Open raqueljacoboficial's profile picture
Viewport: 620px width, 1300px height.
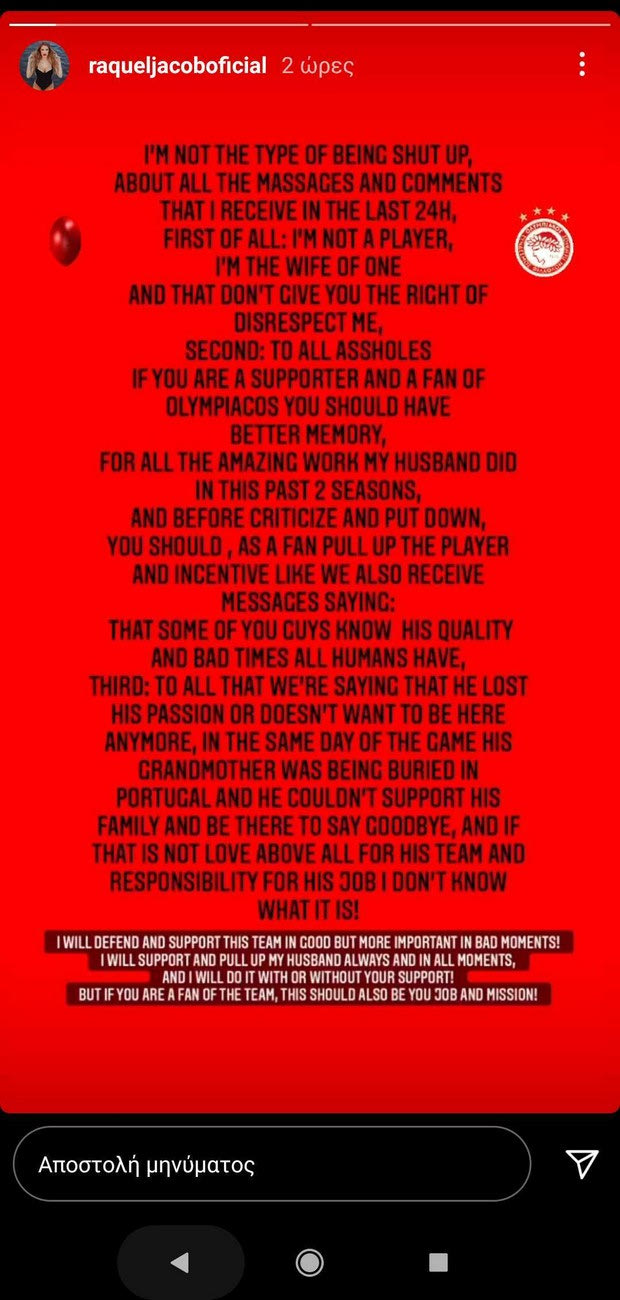click(x=44, y=66)
